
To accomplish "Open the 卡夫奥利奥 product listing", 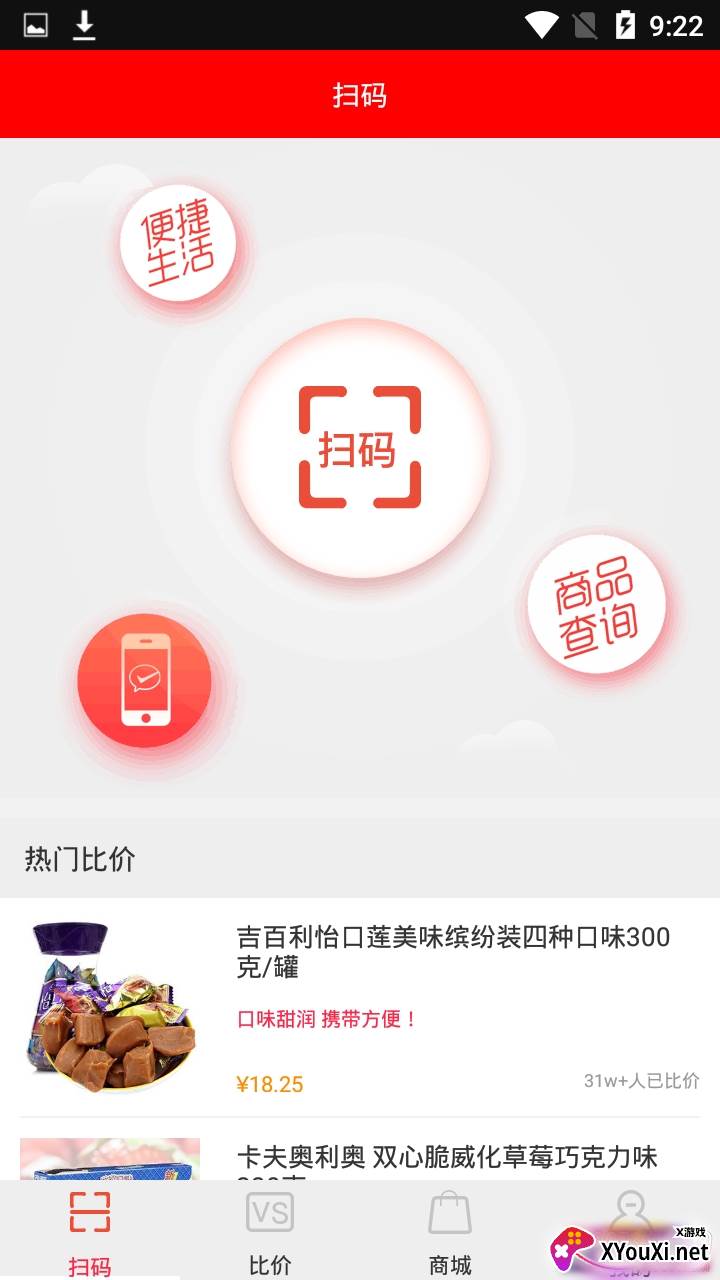I will [x=446, y=1158].
